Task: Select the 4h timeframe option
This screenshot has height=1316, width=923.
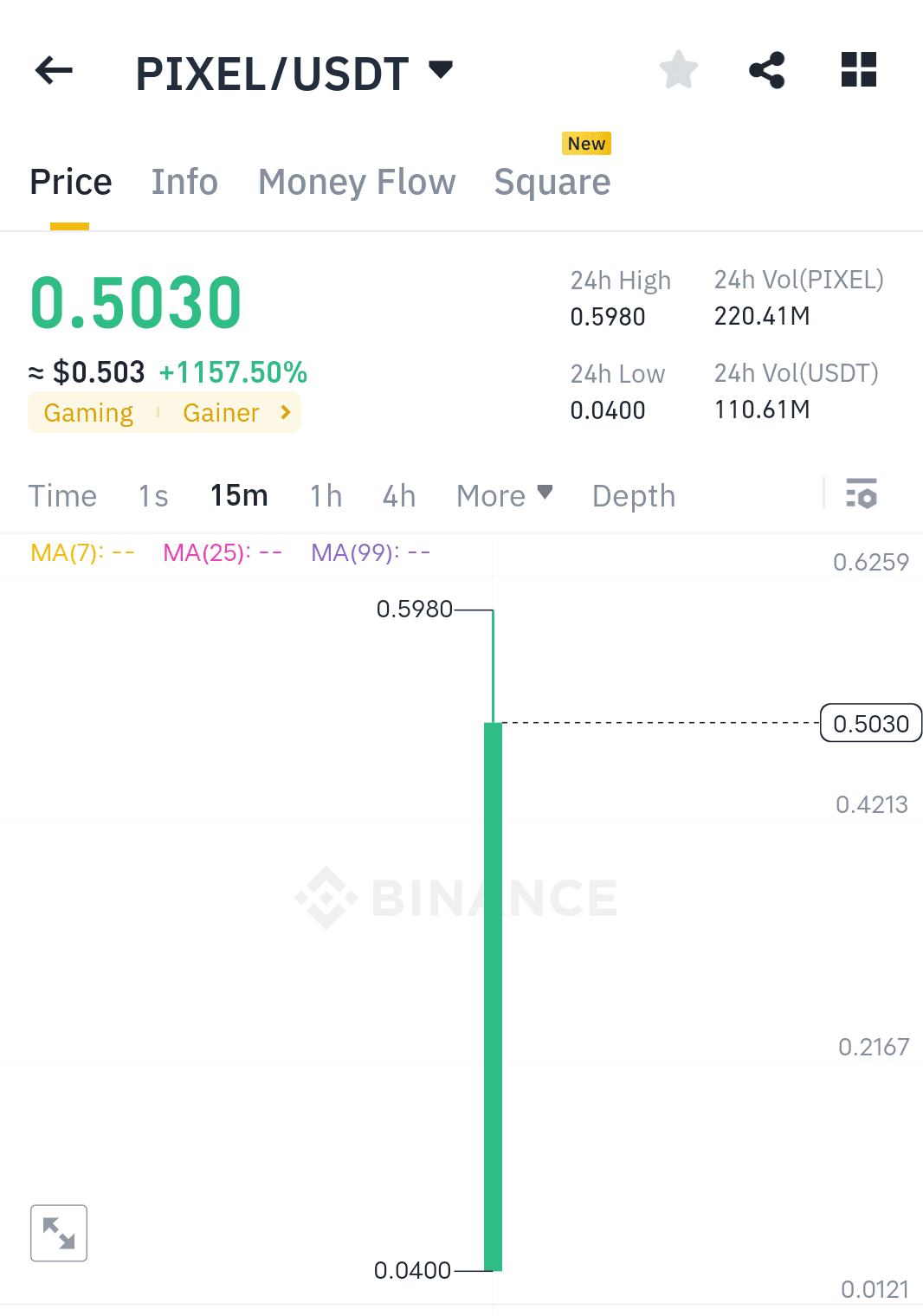Action: 398,495
